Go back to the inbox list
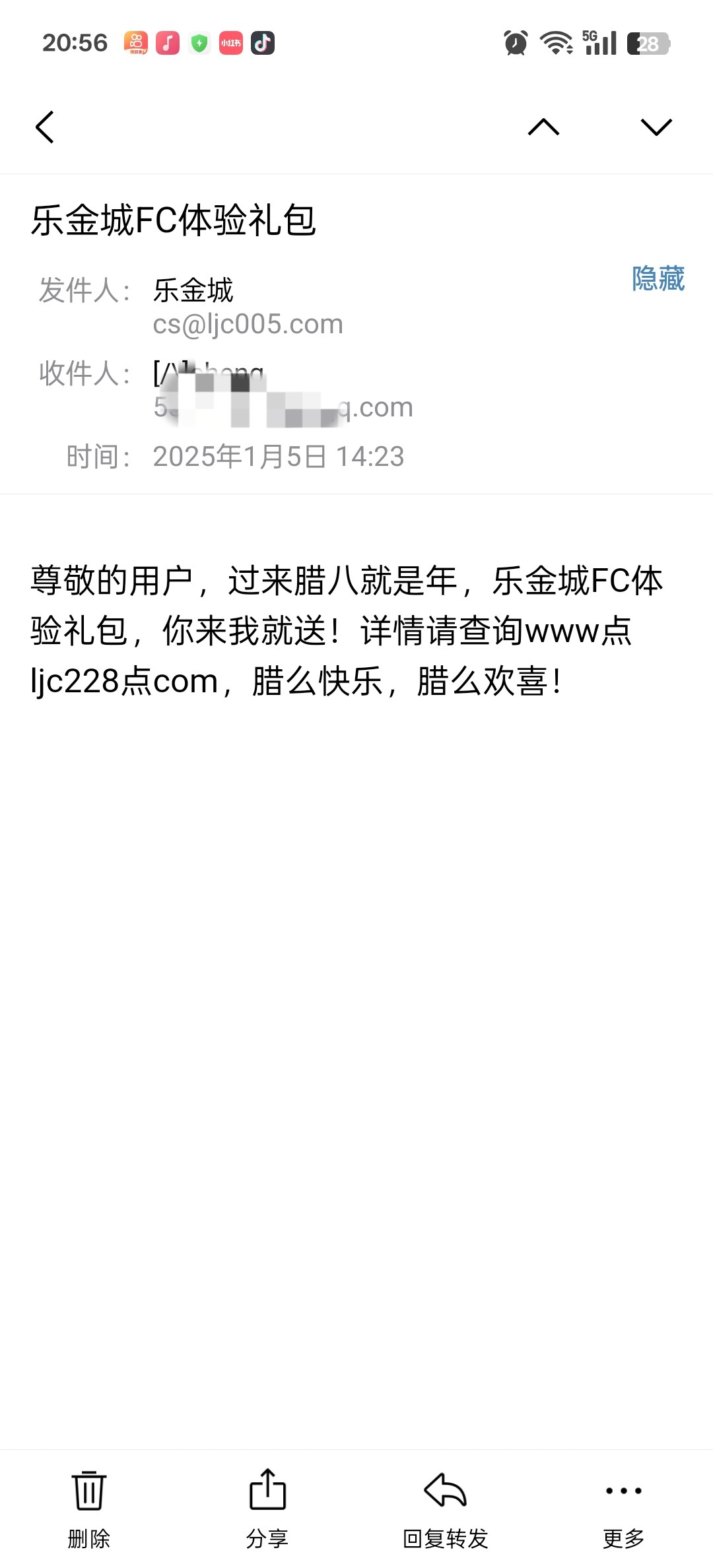The width and height of the screenshot is (713, 1568). [x=44, y=127]
